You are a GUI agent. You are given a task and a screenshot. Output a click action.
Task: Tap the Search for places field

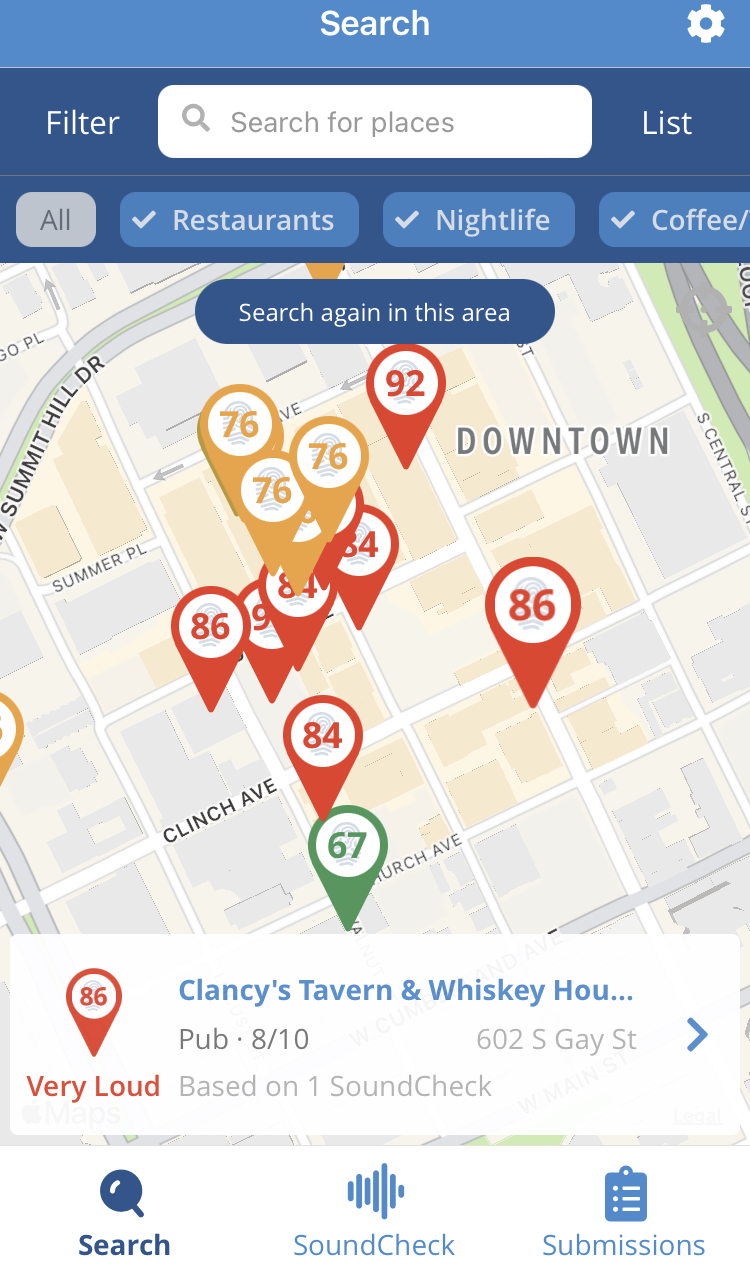tap(375, 122)
